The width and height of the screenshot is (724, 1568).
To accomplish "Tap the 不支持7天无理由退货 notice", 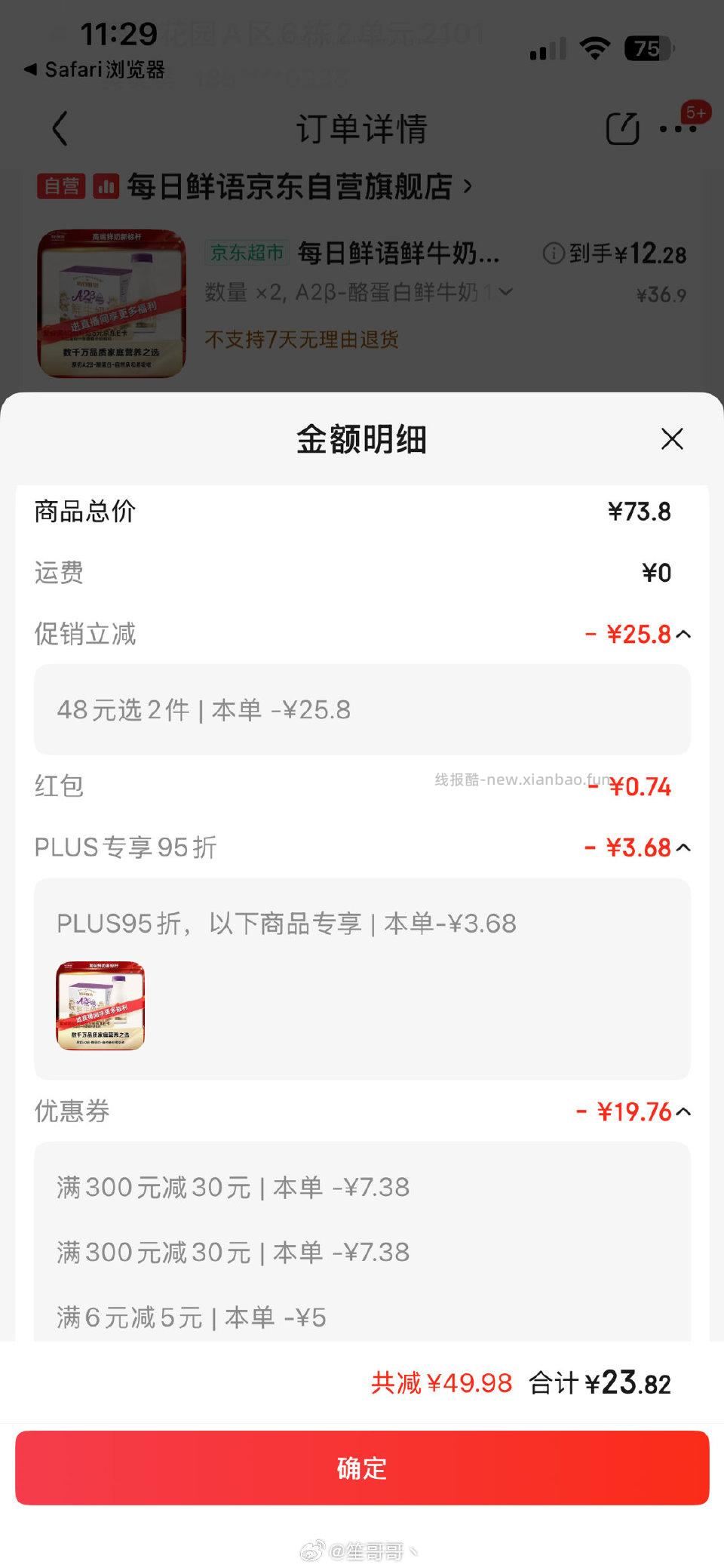I will pos(302,341).
